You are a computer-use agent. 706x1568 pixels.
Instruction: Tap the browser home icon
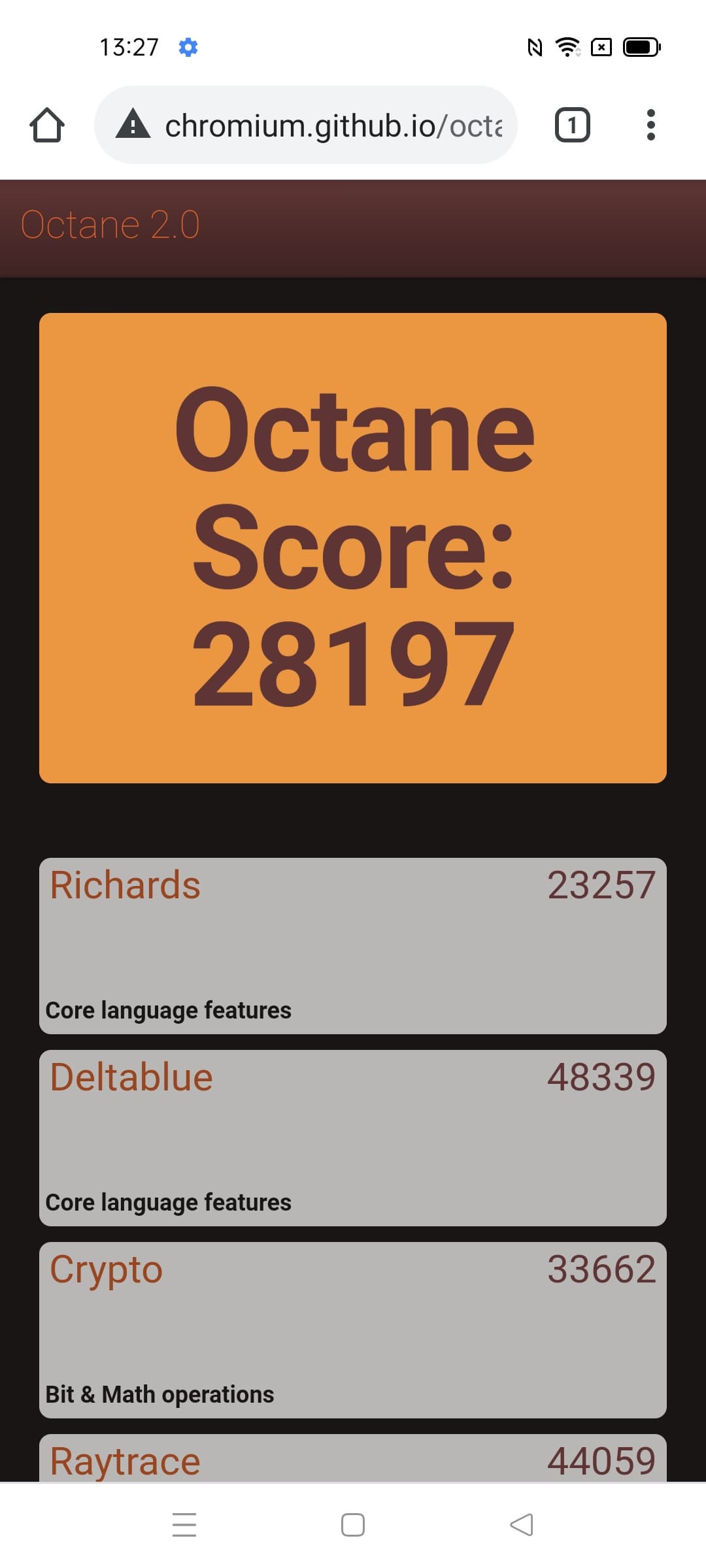47,125
